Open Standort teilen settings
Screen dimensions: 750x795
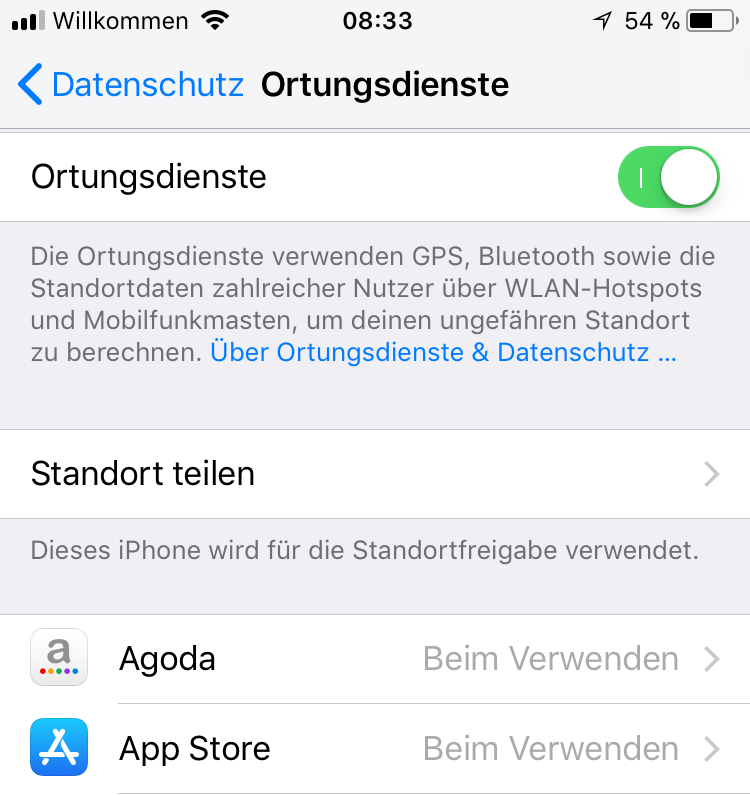pyautogui.click(x=375, y=474)
